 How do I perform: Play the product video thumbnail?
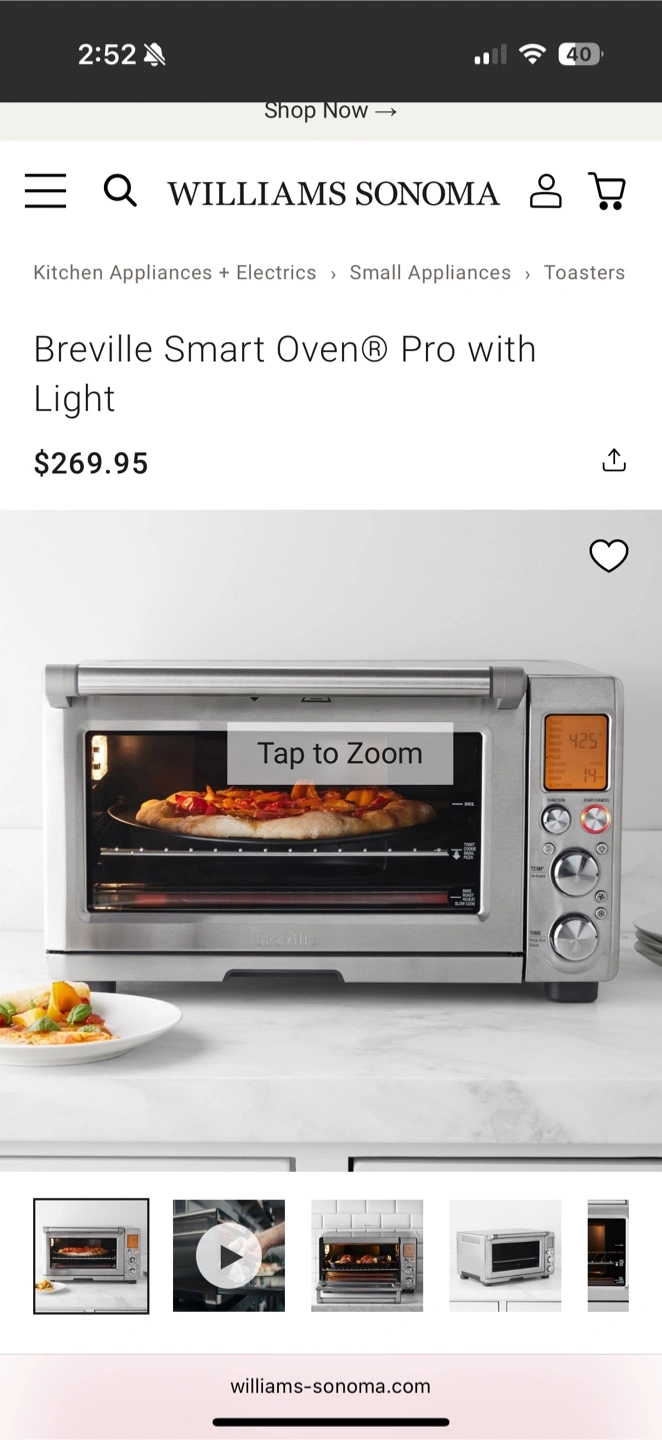pyautogui.click(x=229, y=1256)
